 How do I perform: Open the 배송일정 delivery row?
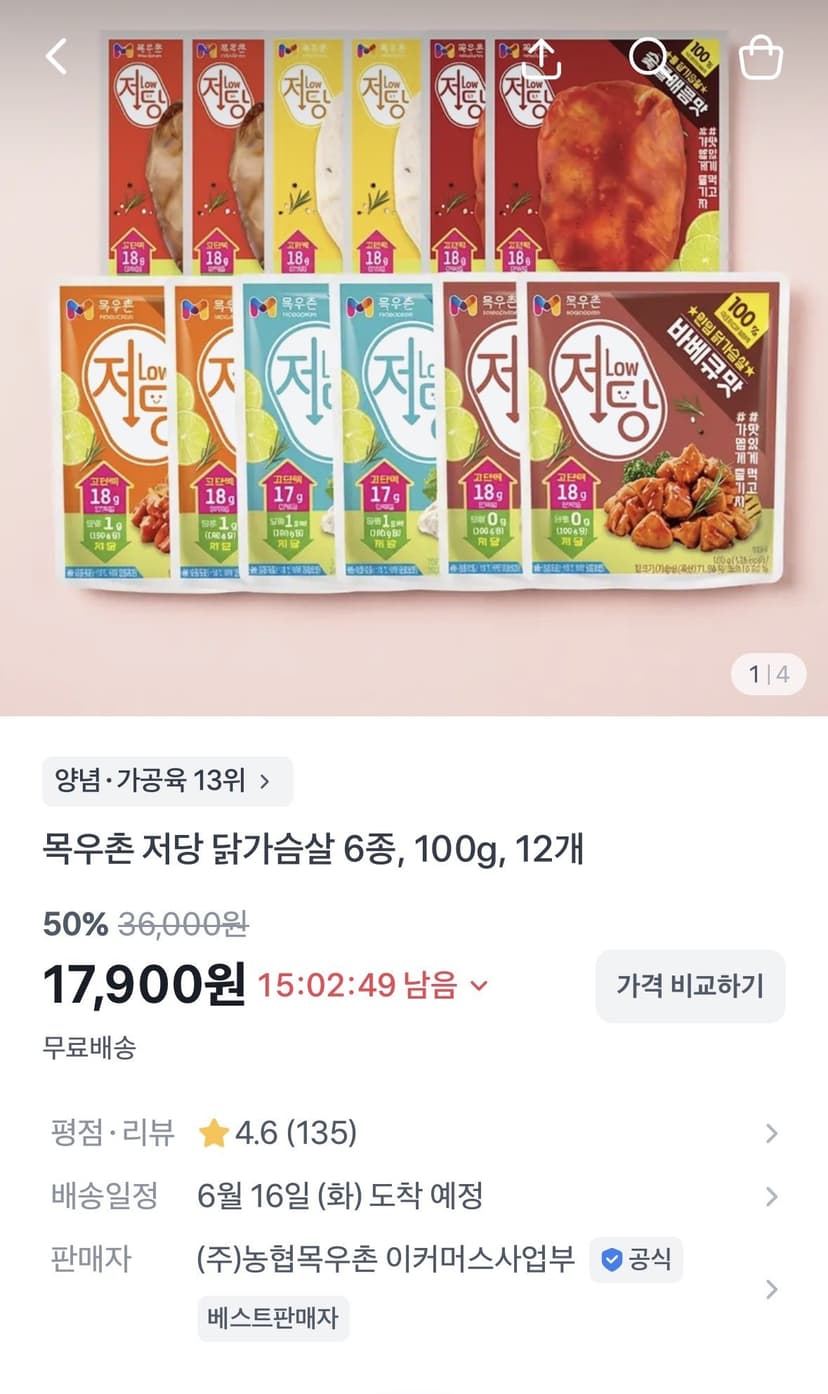414,1195
